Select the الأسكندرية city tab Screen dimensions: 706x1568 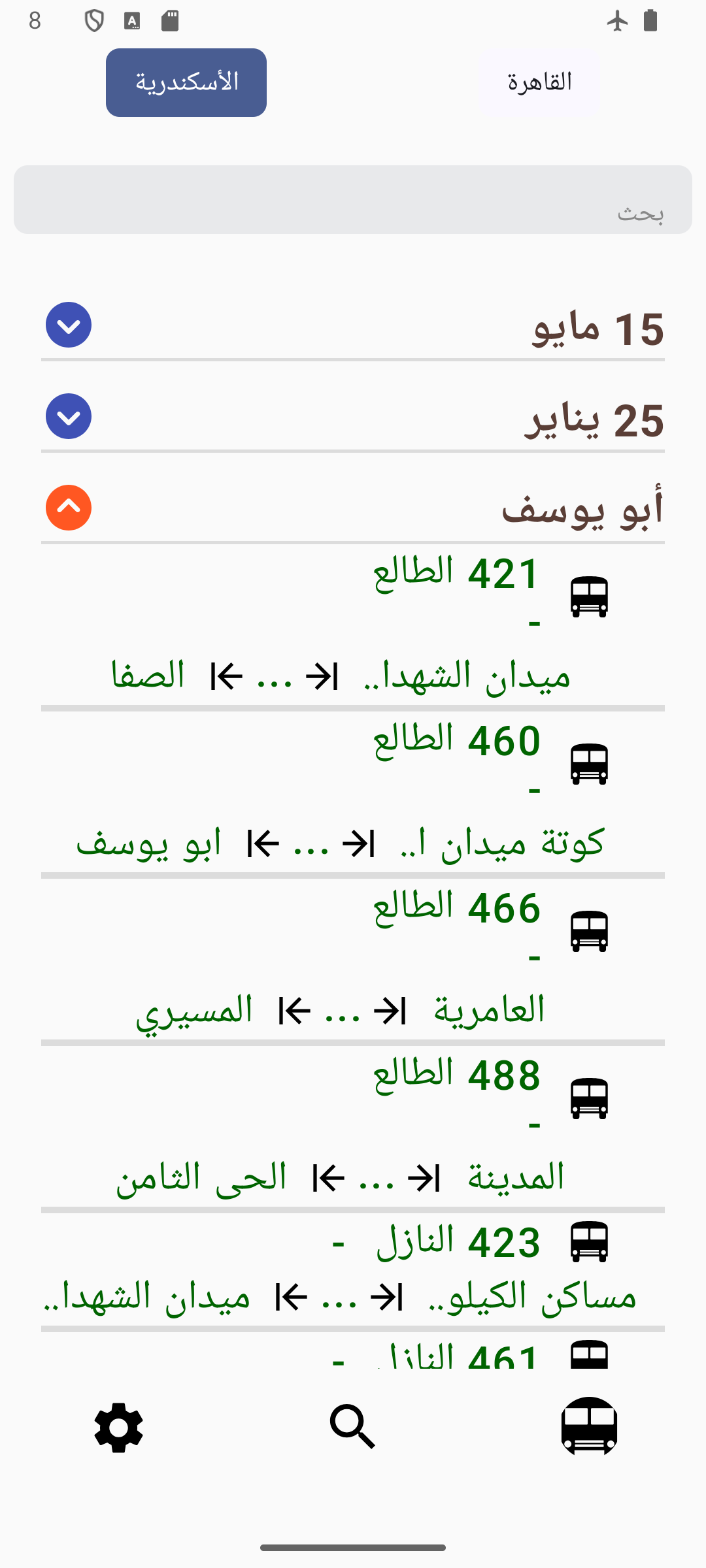pyautogui.click(x=186, y=83)
